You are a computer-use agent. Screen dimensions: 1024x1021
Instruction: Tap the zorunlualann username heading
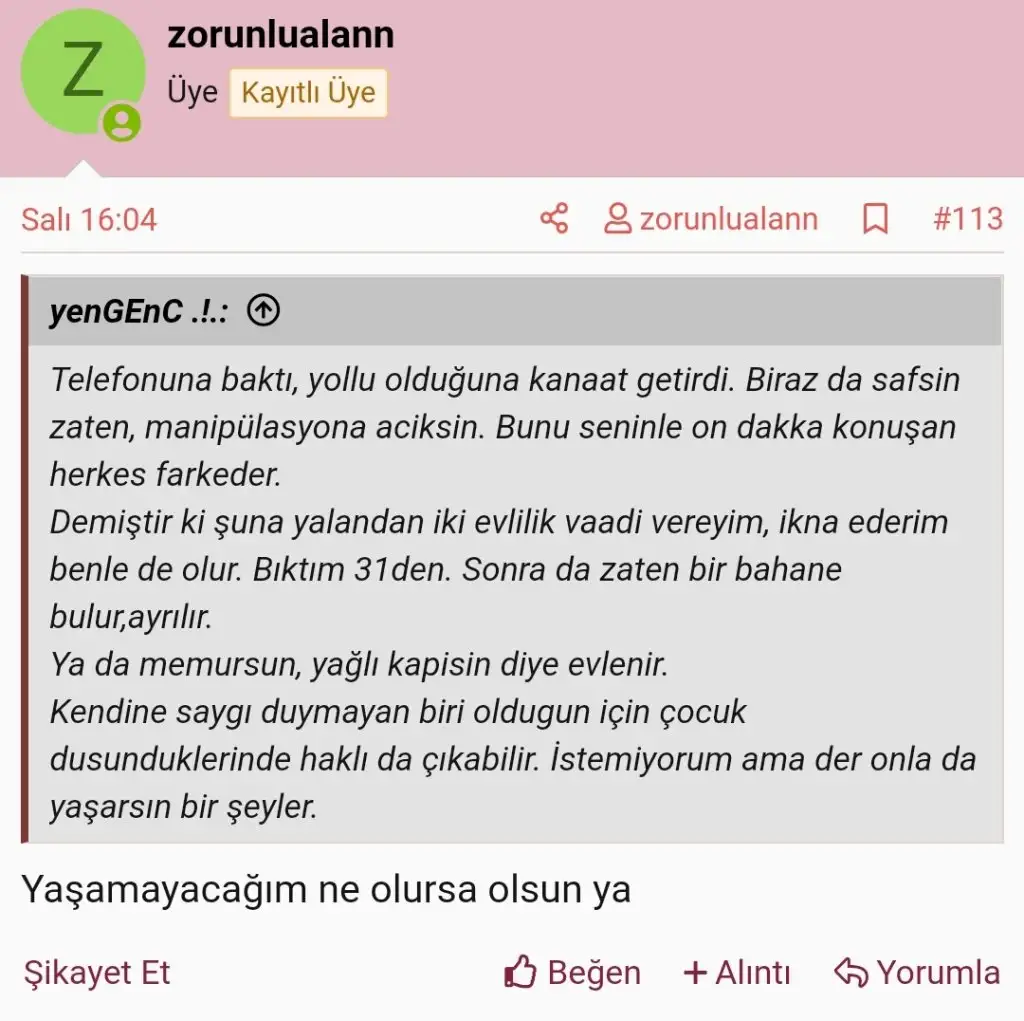pyautogui.click(x=281, y=35)
